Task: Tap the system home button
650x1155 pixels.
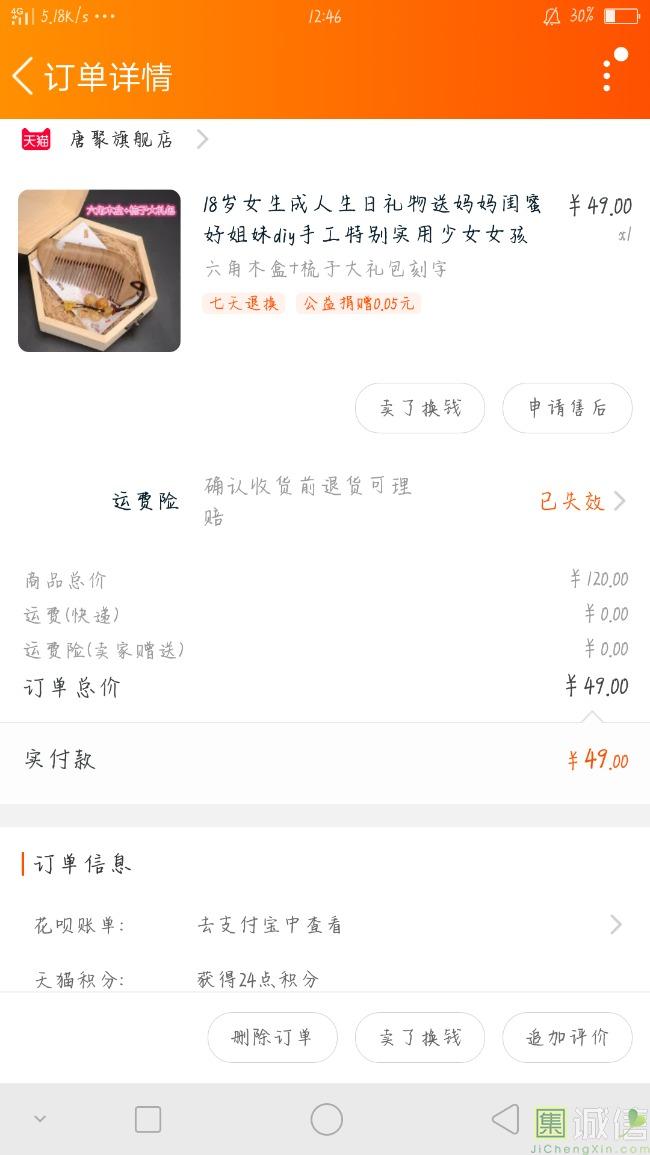Action: [x=326, y=1119]
